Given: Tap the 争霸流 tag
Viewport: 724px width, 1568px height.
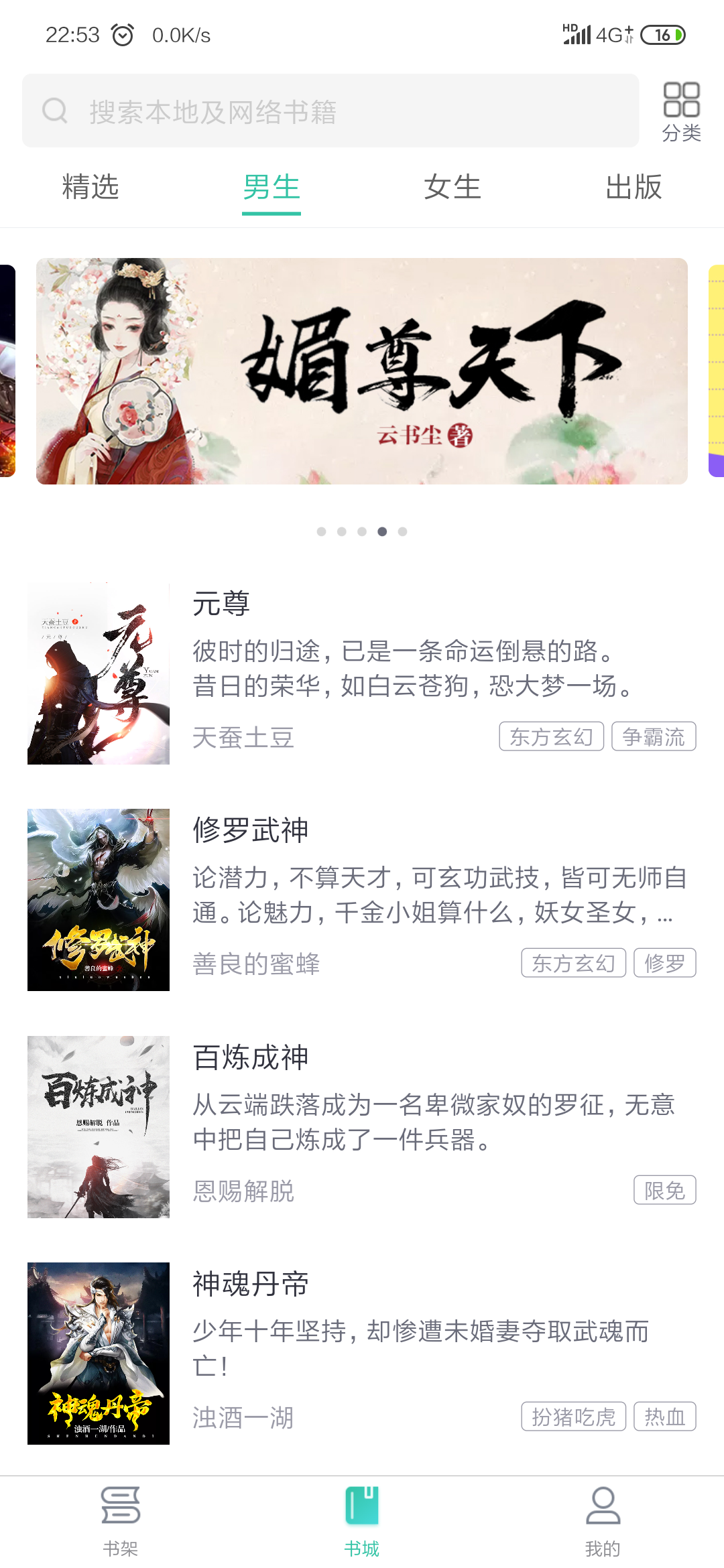Looking at the screenshot, I should (x=654, y=737).
